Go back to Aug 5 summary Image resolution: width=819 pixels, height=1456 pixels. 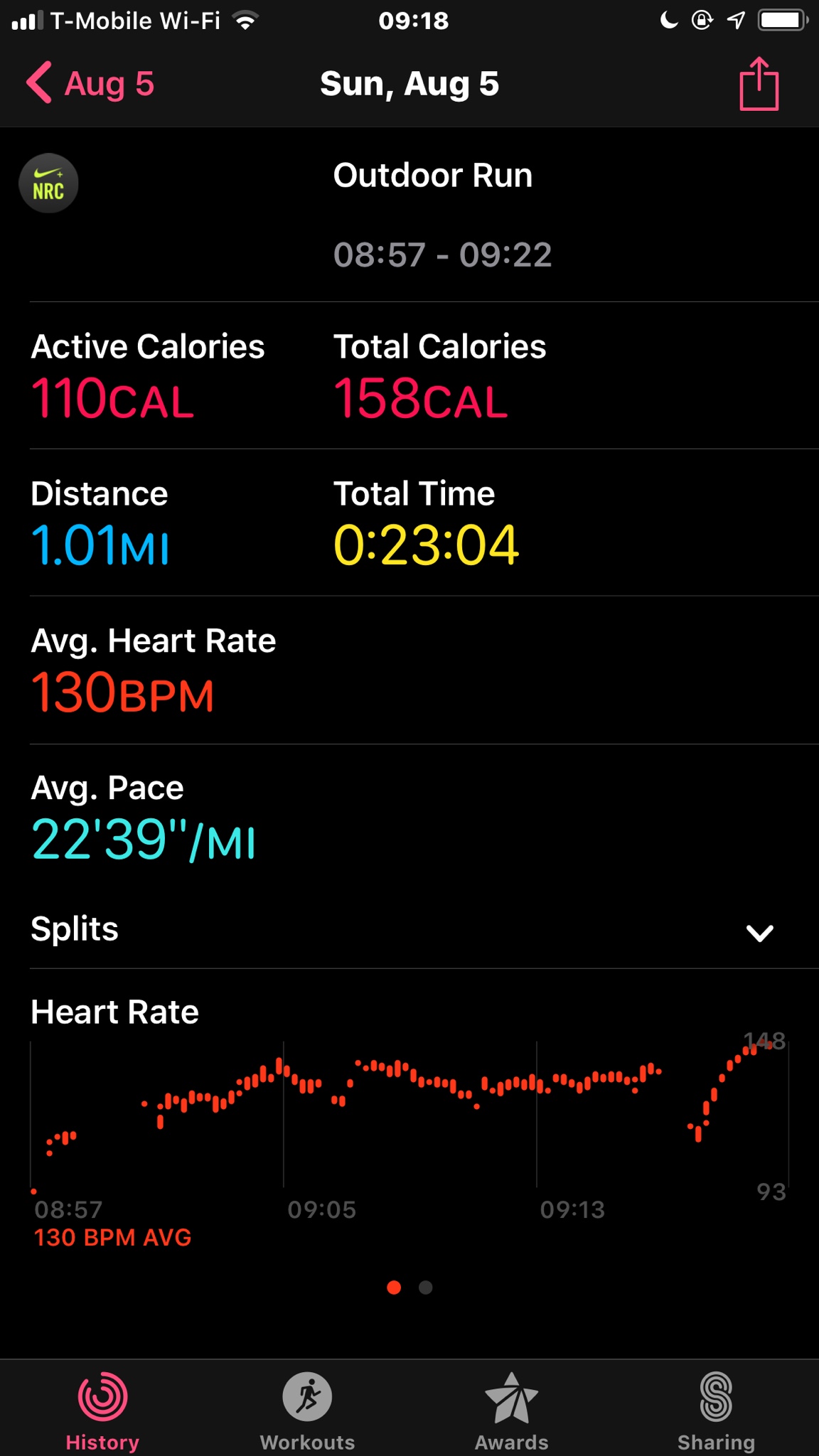tap(90, 84)
